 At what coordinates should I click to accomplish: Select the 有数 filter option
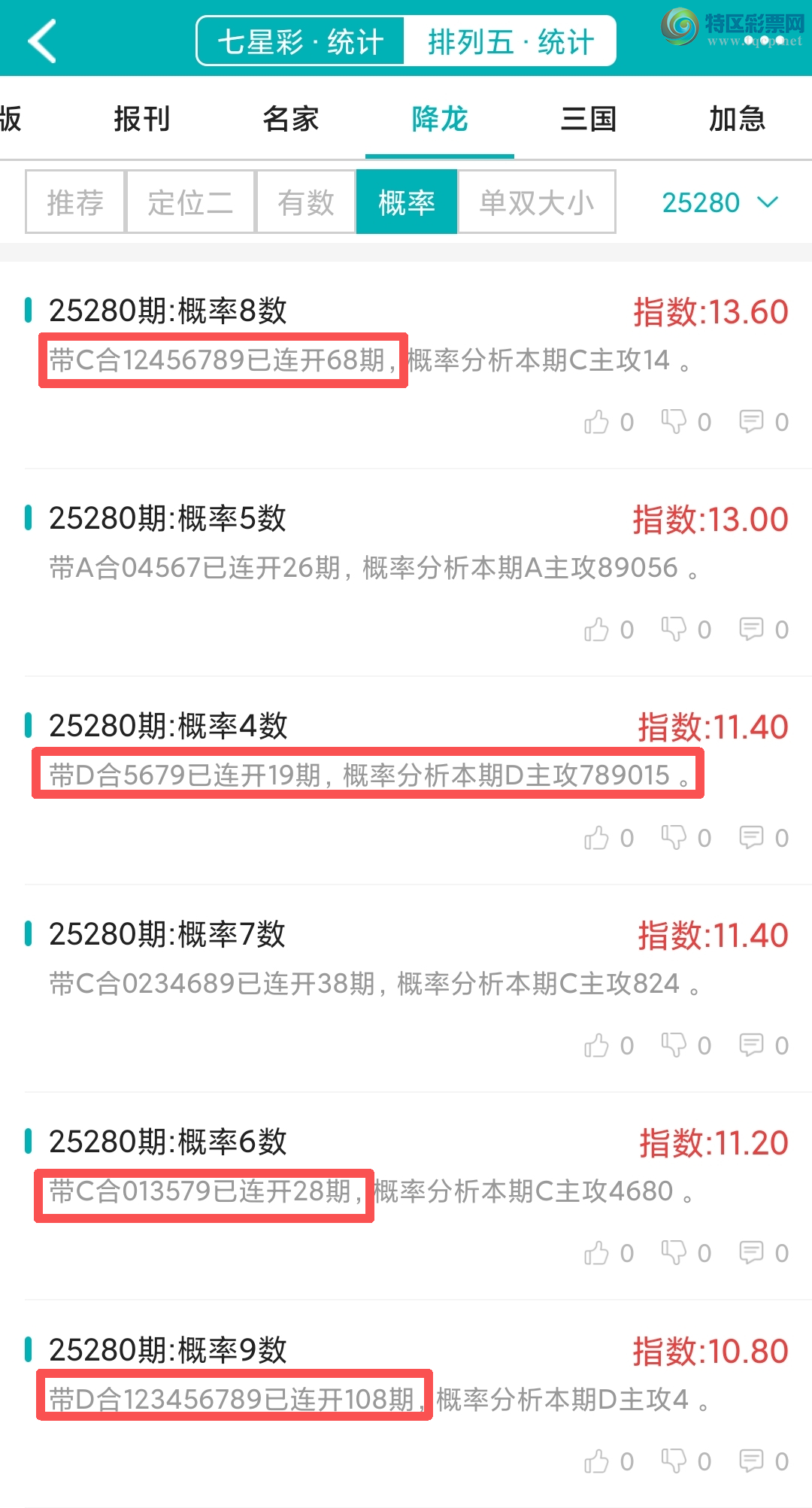click(305, 201)
